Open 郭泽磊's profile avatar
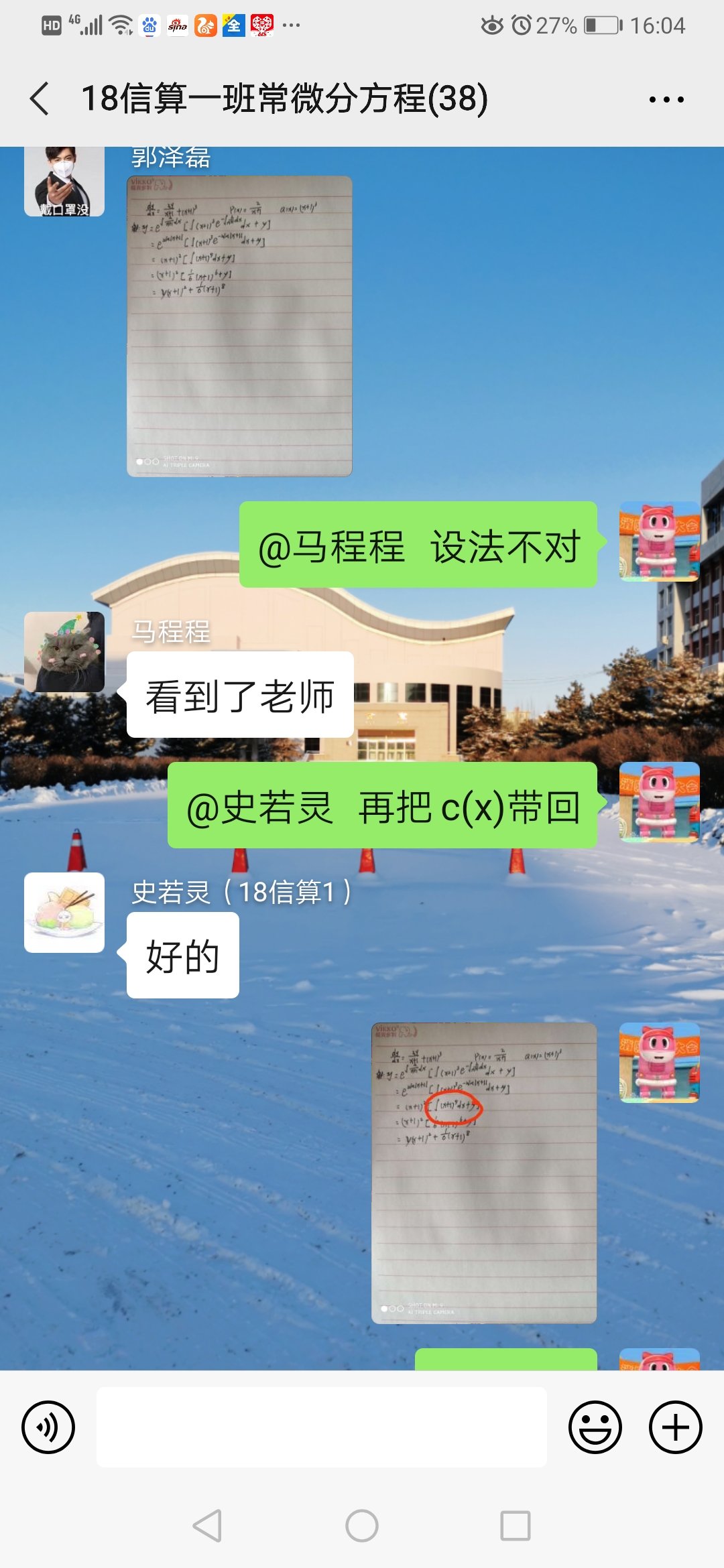Image resolution: width=724 pixels, height=1568 pixels. (x=64, y=182)
